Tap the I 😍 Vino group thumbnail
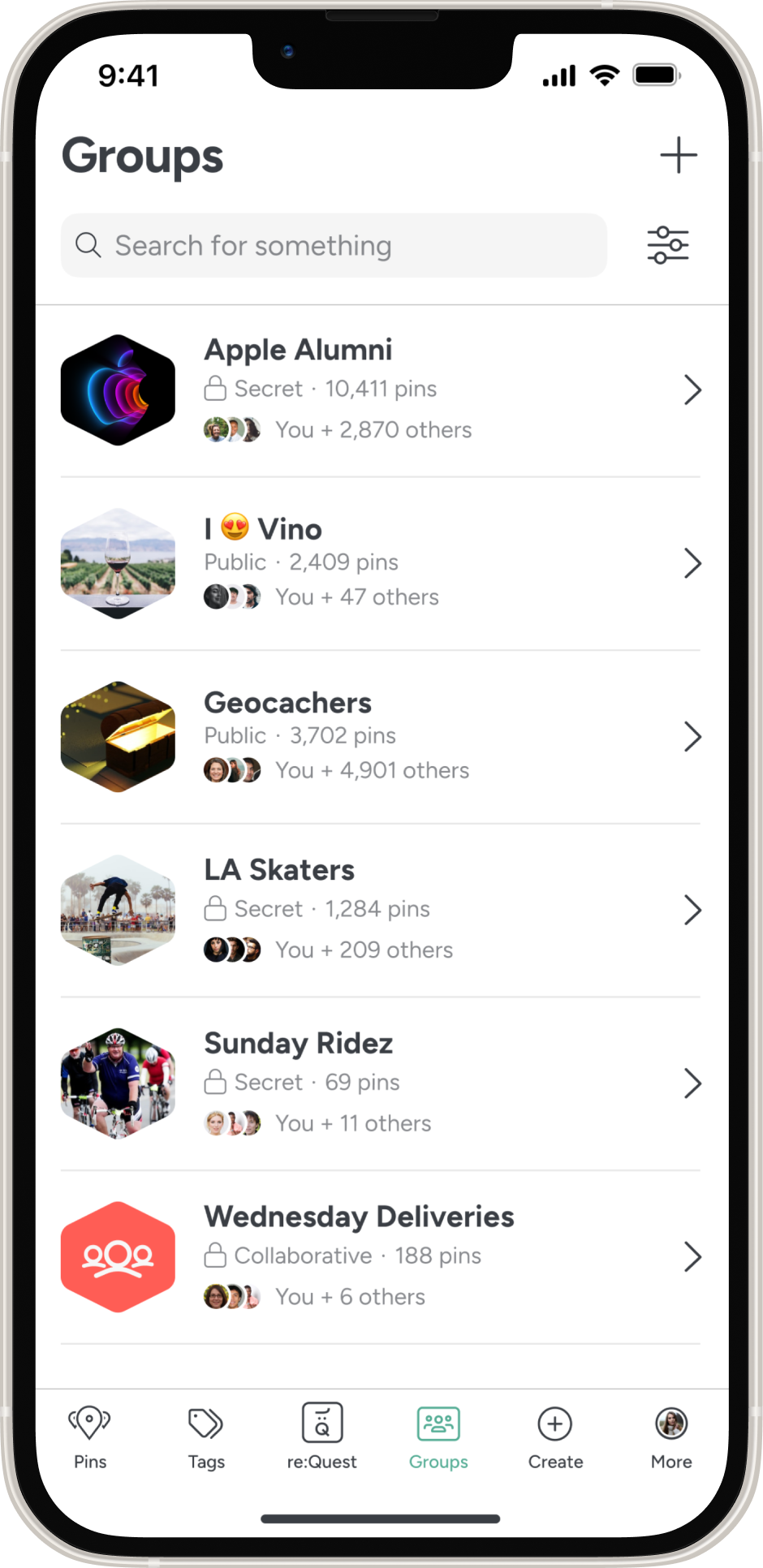This screenshot has width=763, height=1568. click(118, 562)
